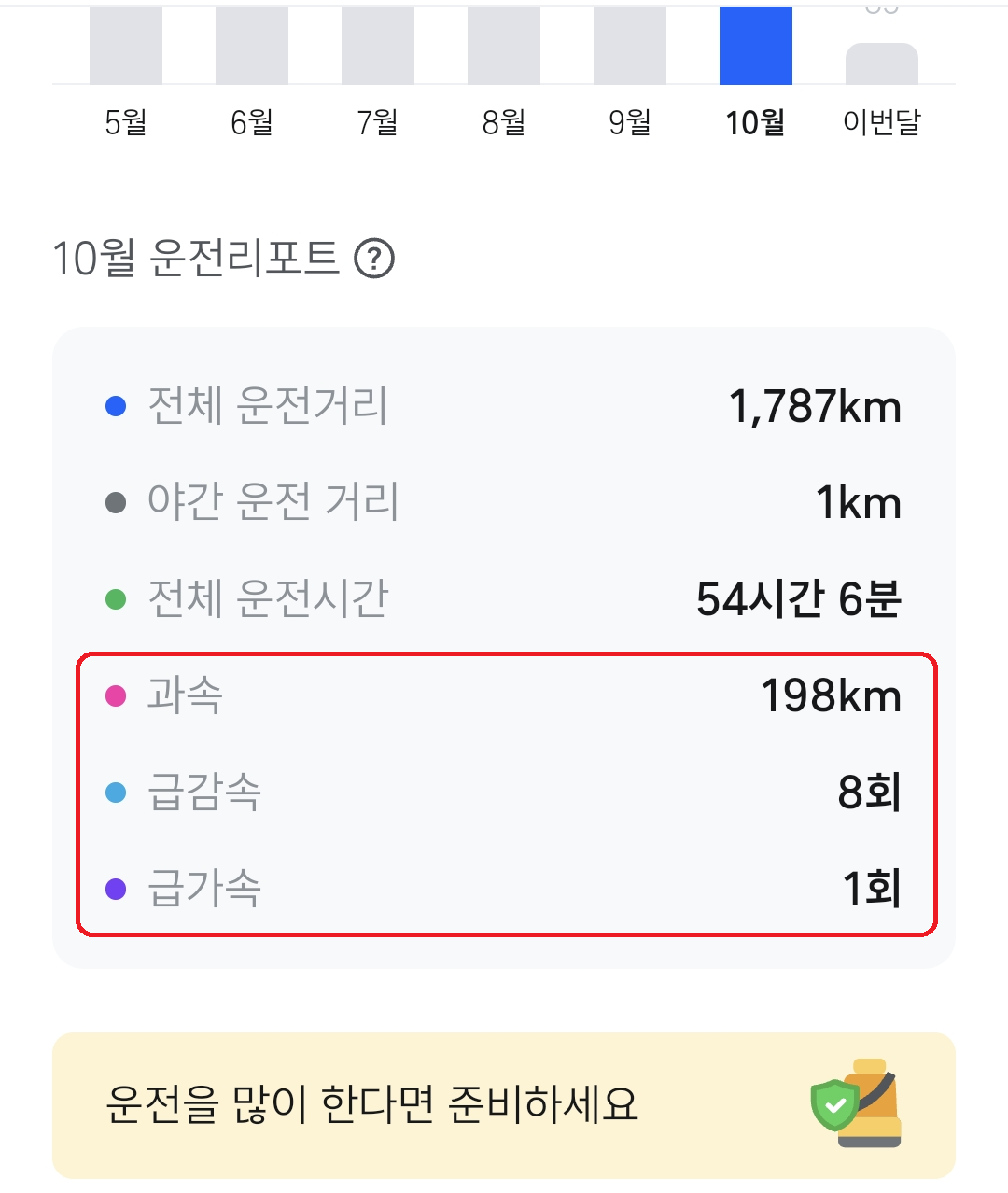The image size is (1008, 1193).
Task: Click the light blue dot next to 급감속
Action: click(x=115, y=793)
